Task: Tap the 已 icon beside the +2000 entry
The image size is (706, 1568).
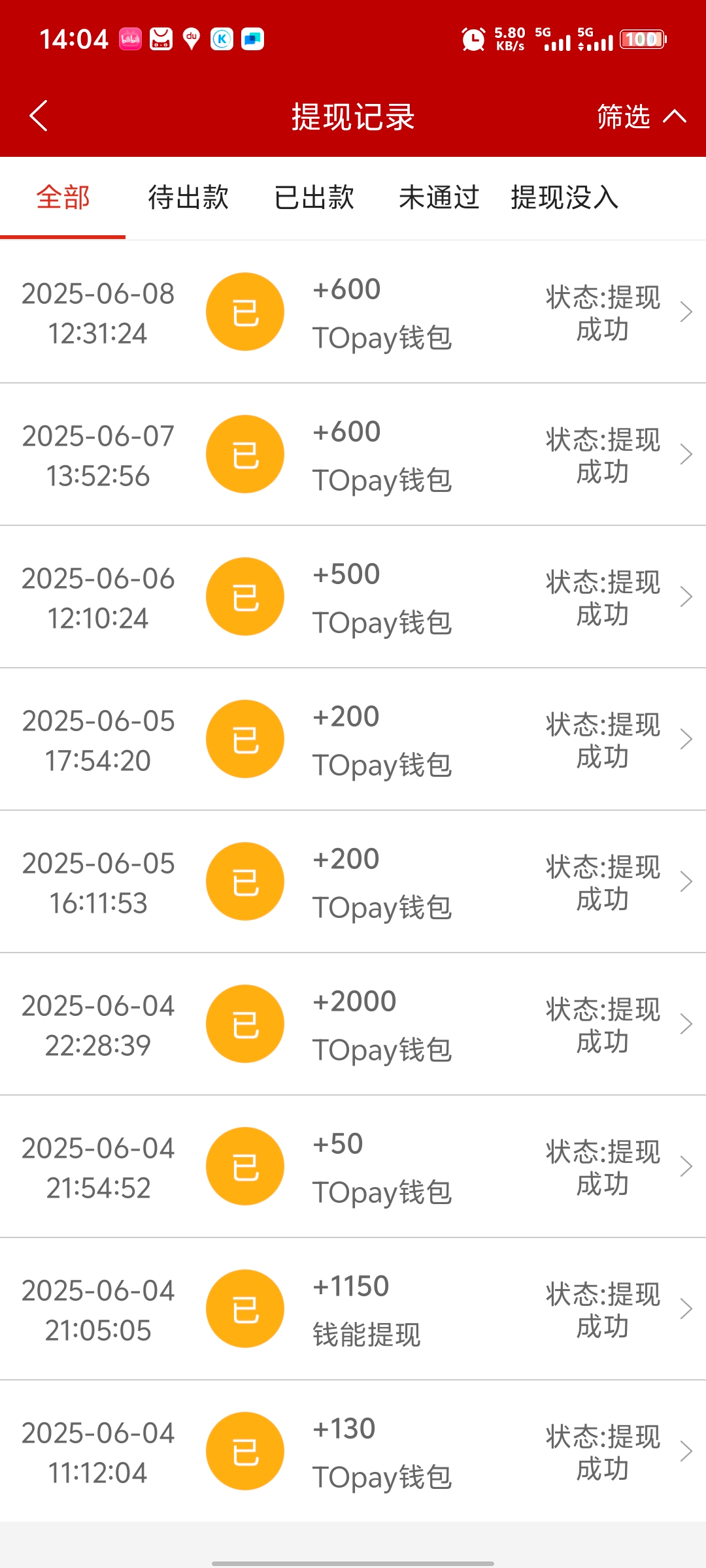Action: (244, 1023)
